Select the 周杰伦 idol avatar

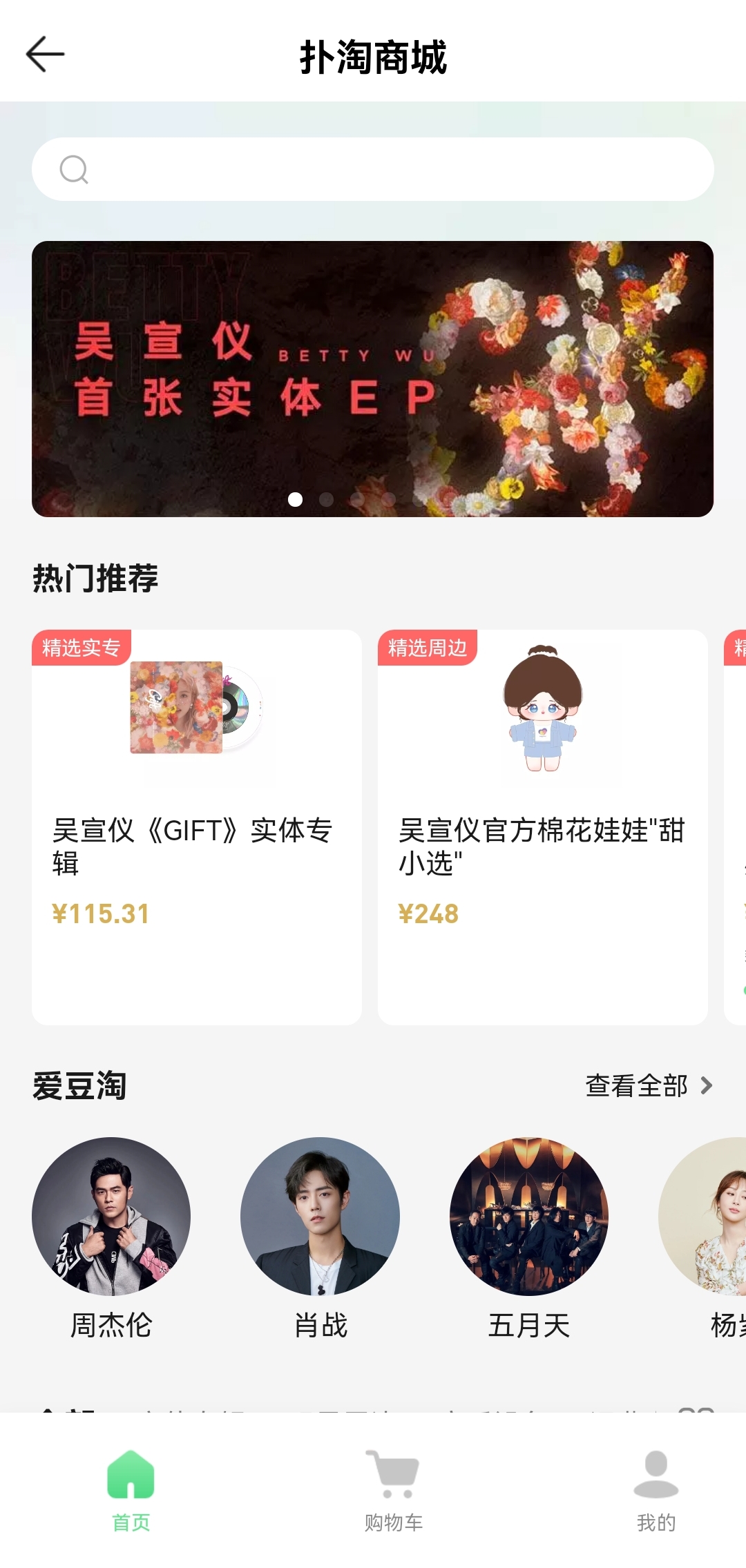(111, 1216)
